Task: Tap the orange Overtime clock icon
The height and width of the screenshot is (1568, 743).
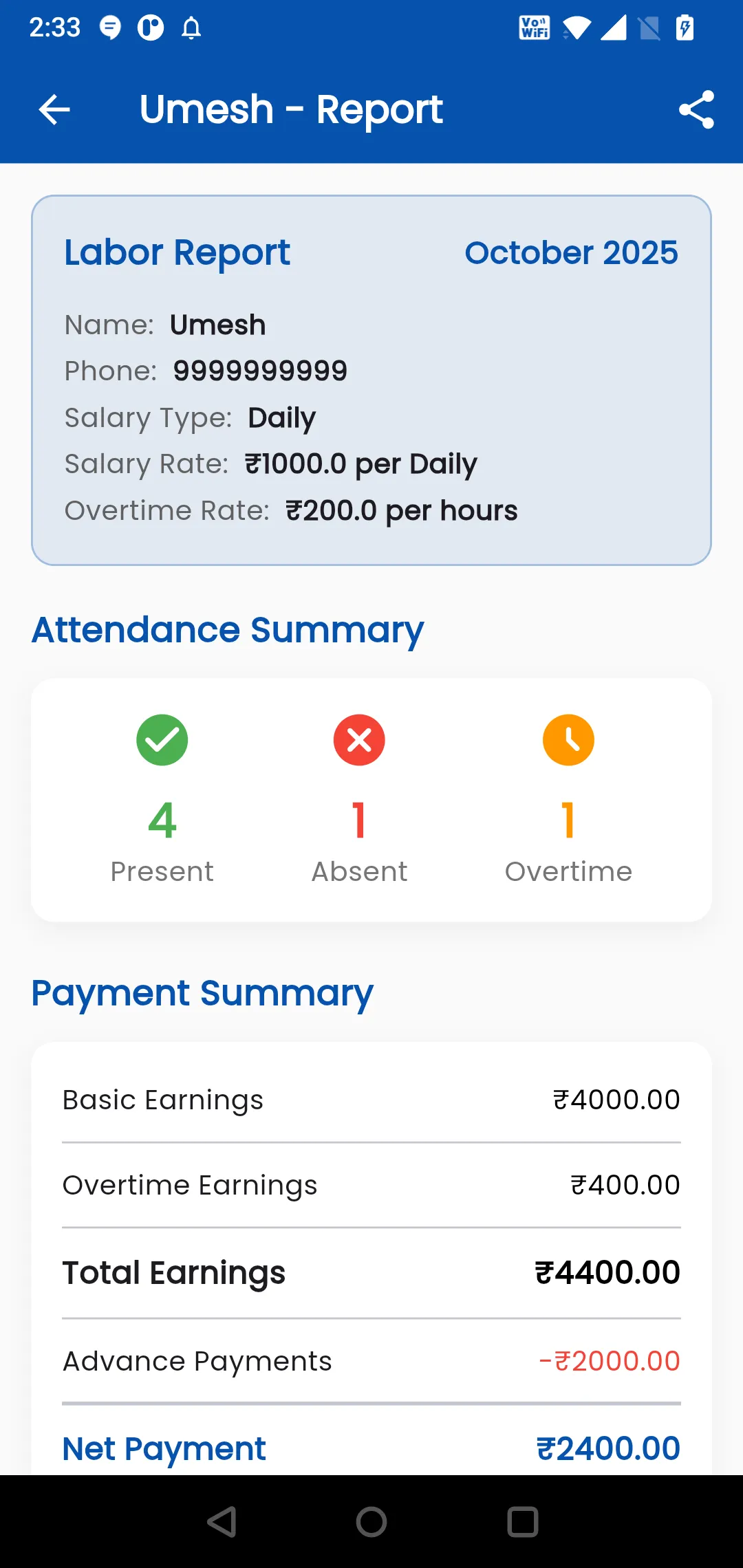Action: coord(568,739)
